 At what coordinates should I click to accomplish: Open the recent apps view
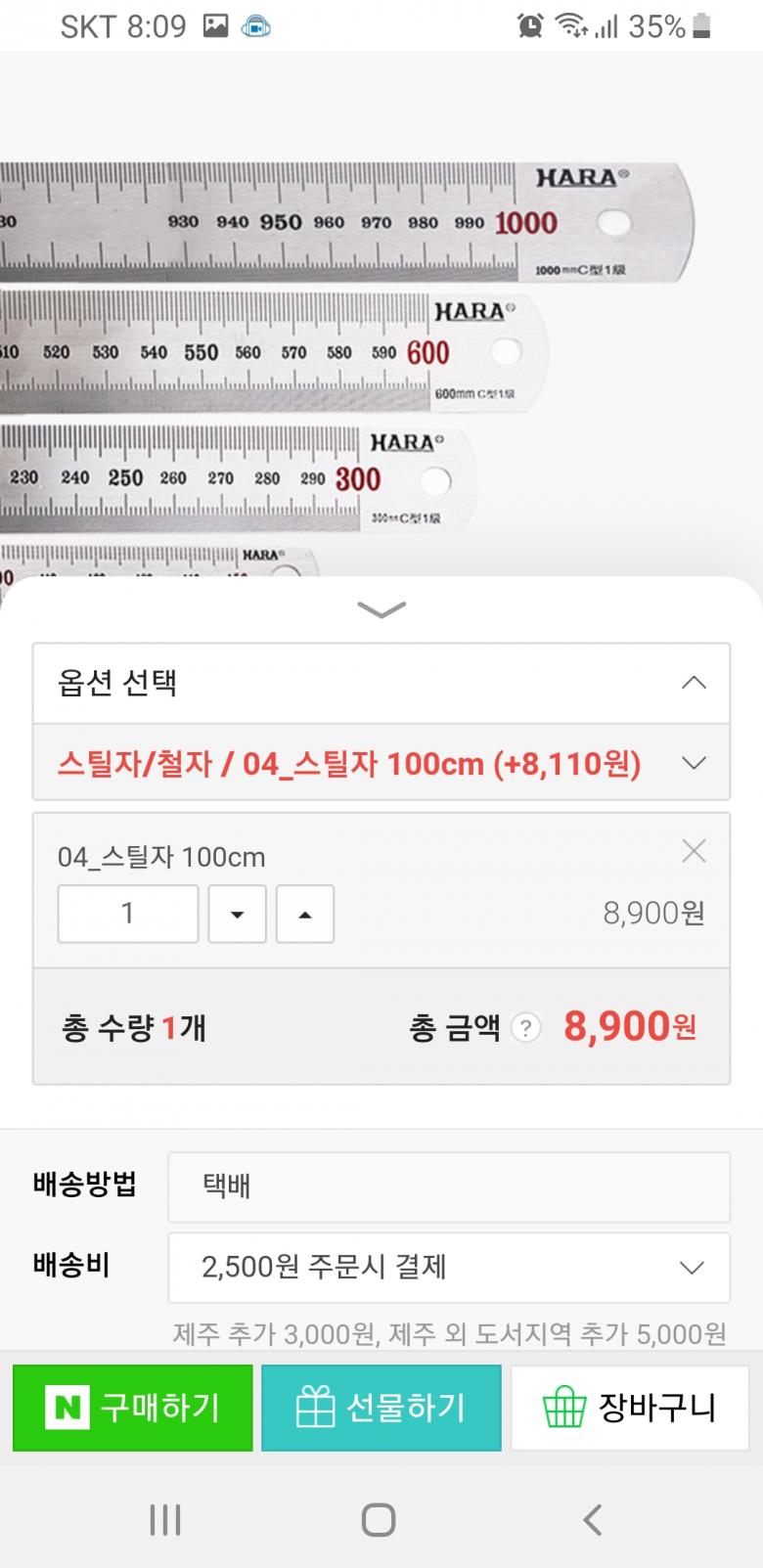(x=165, y=1519)
